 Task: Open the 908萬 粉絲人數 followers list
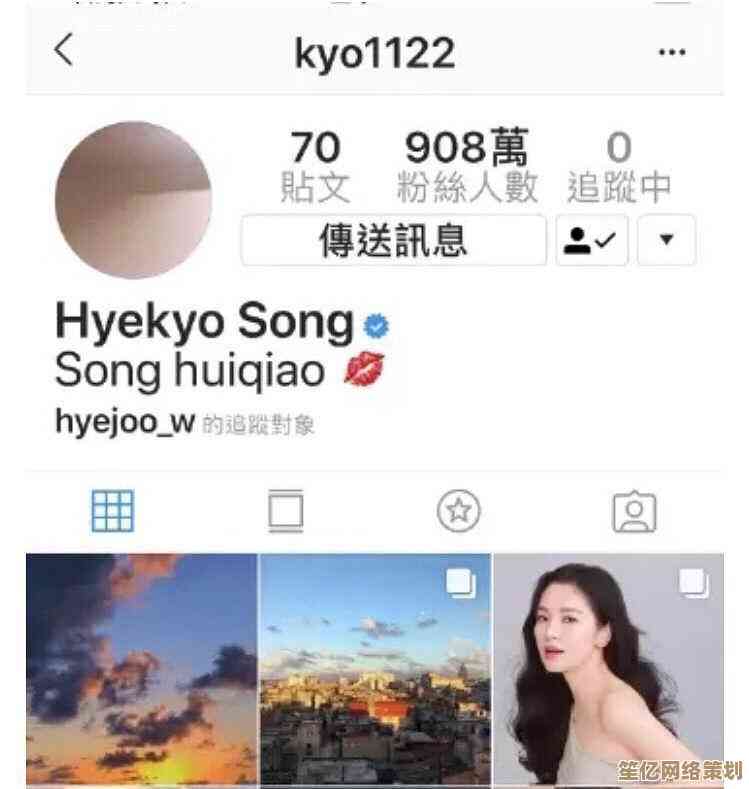(466, 167)
